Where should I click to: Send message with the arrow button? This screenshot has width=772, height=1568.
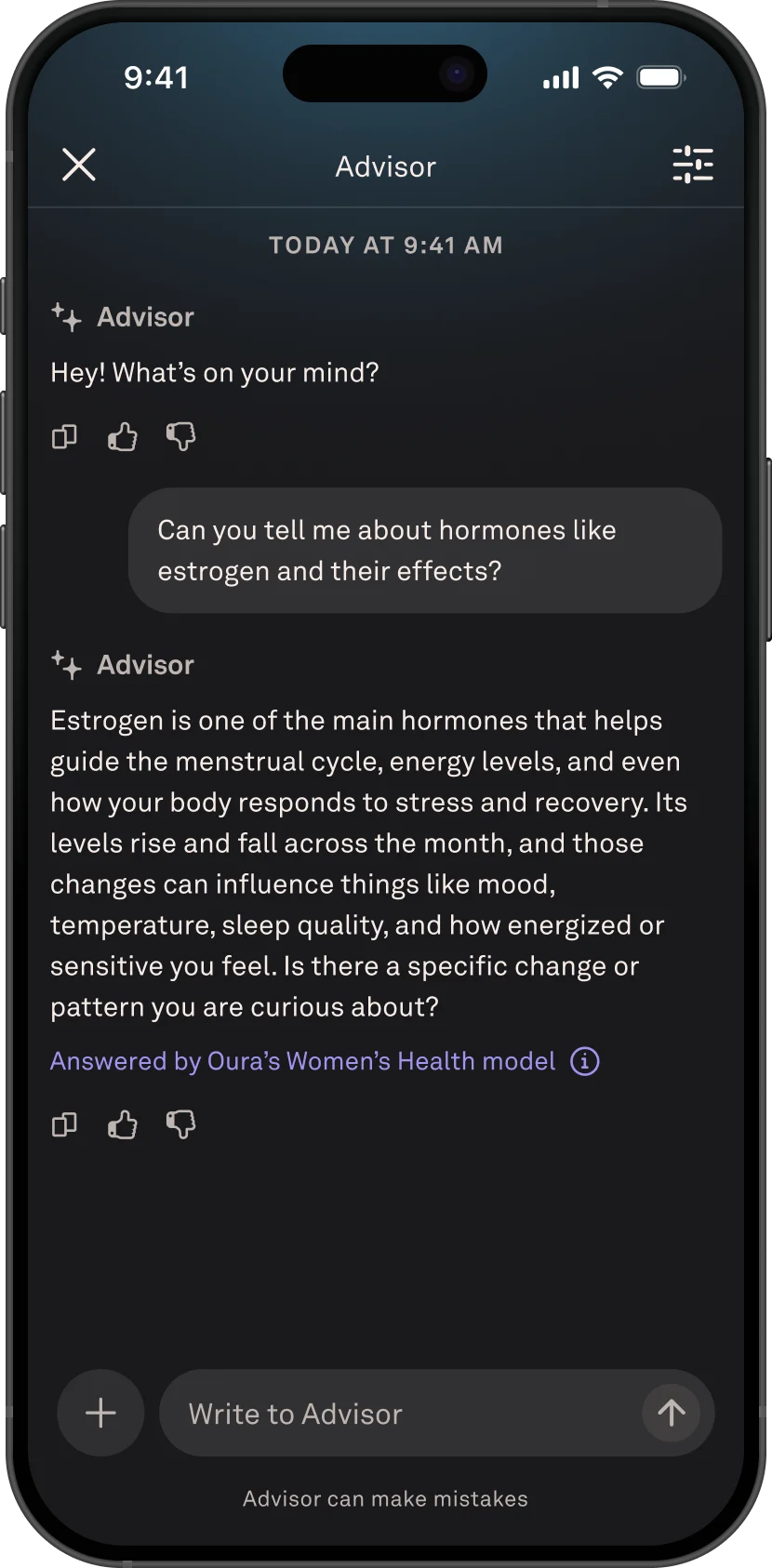click(671, 1413)
